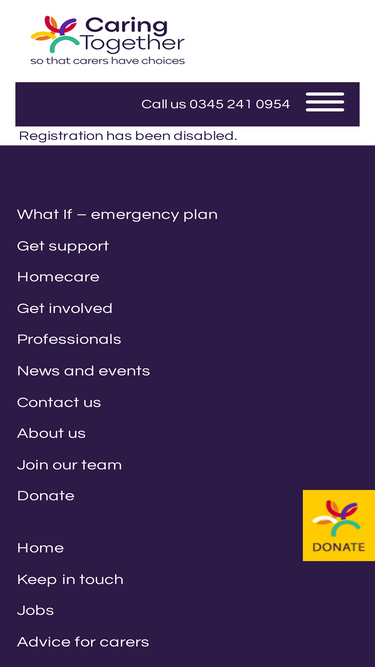View the Jobs page
The image size is (375, 667).
coord(35,610)
